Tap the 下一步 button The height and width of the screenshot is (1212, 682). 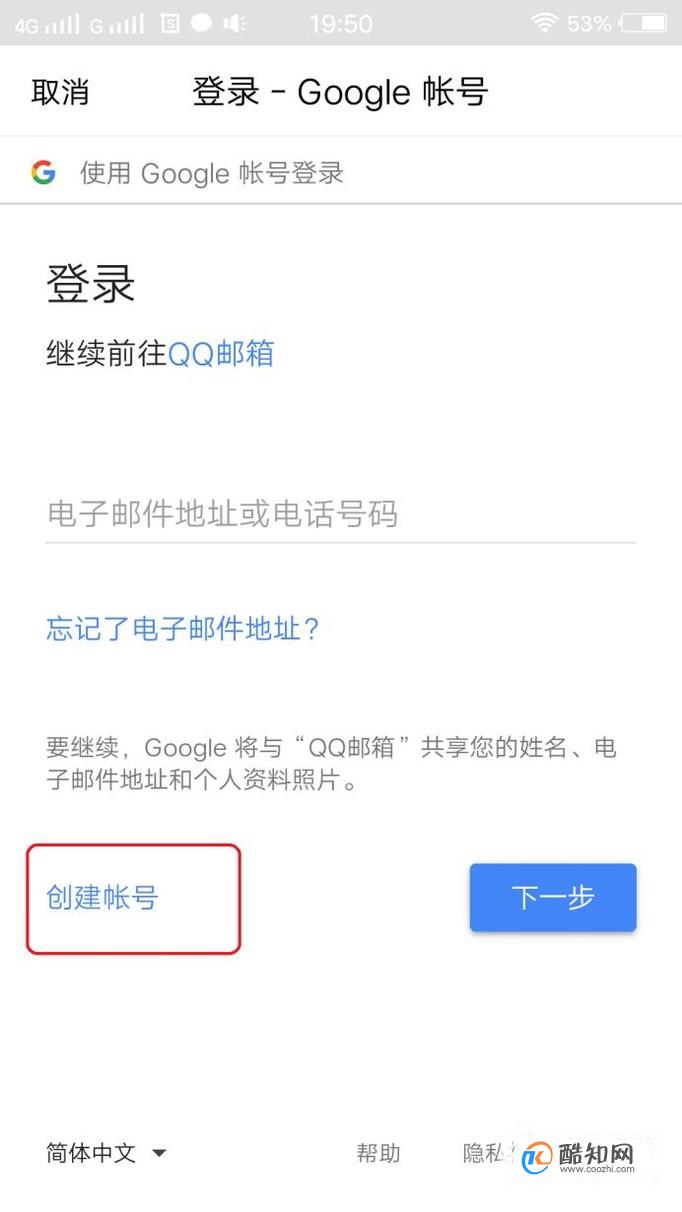click(x=552, y=897)
